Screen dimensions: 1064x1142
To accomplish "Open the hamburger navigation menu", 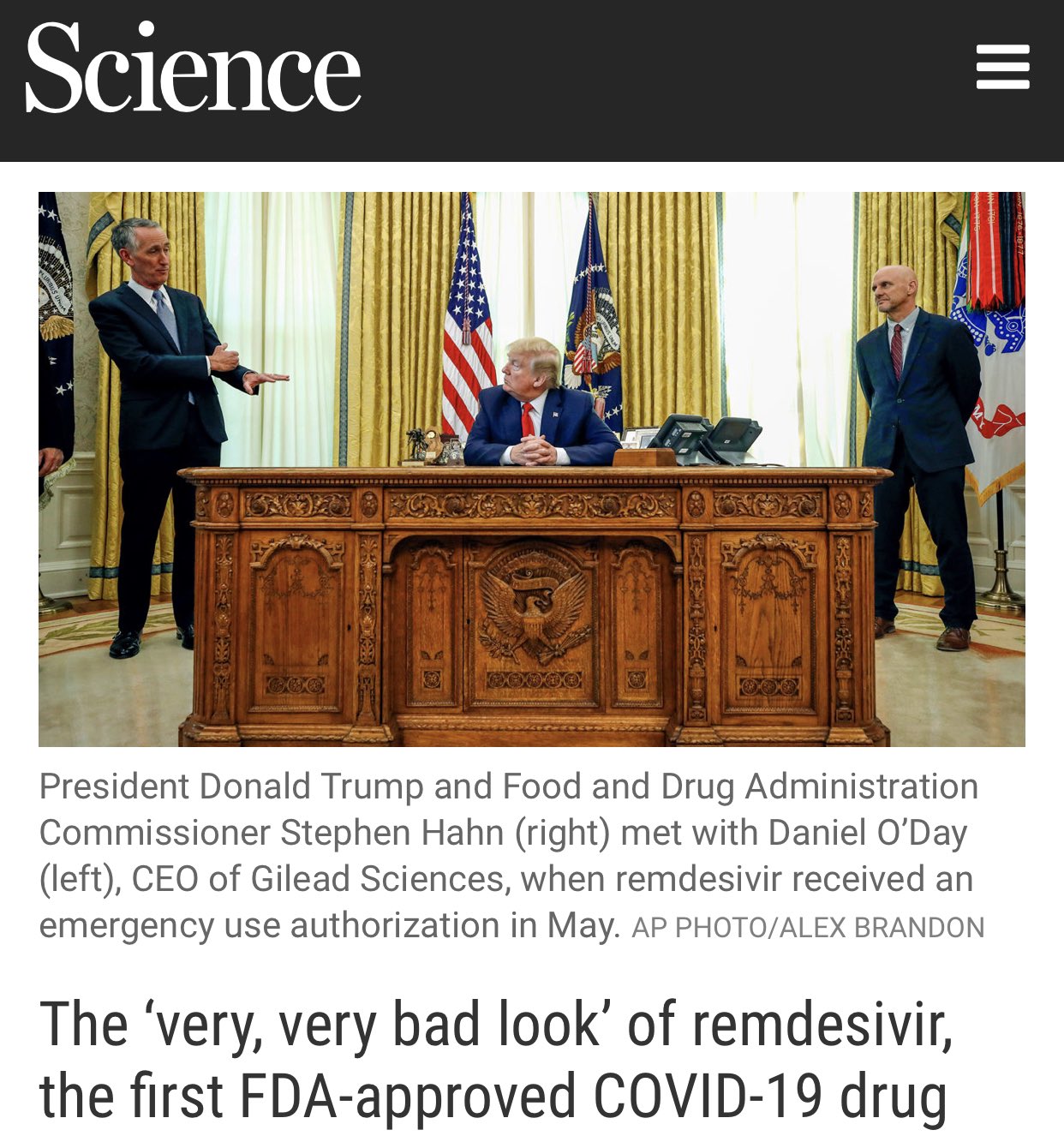I will point(1002,67).
